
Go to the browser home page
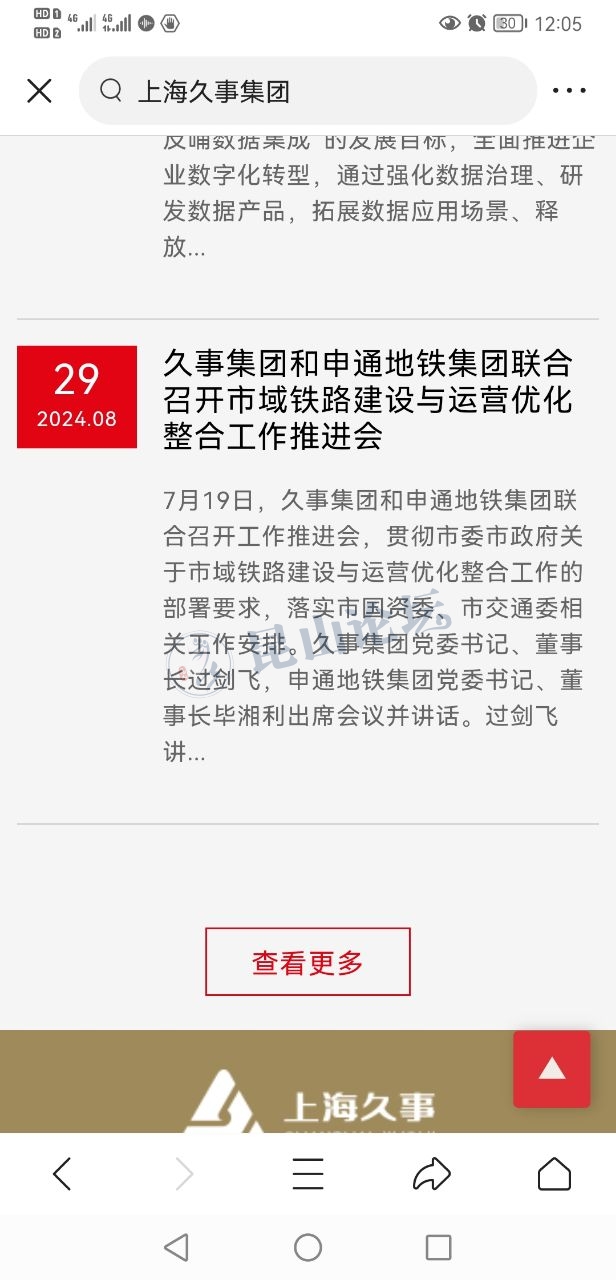tap(554, 1174)
